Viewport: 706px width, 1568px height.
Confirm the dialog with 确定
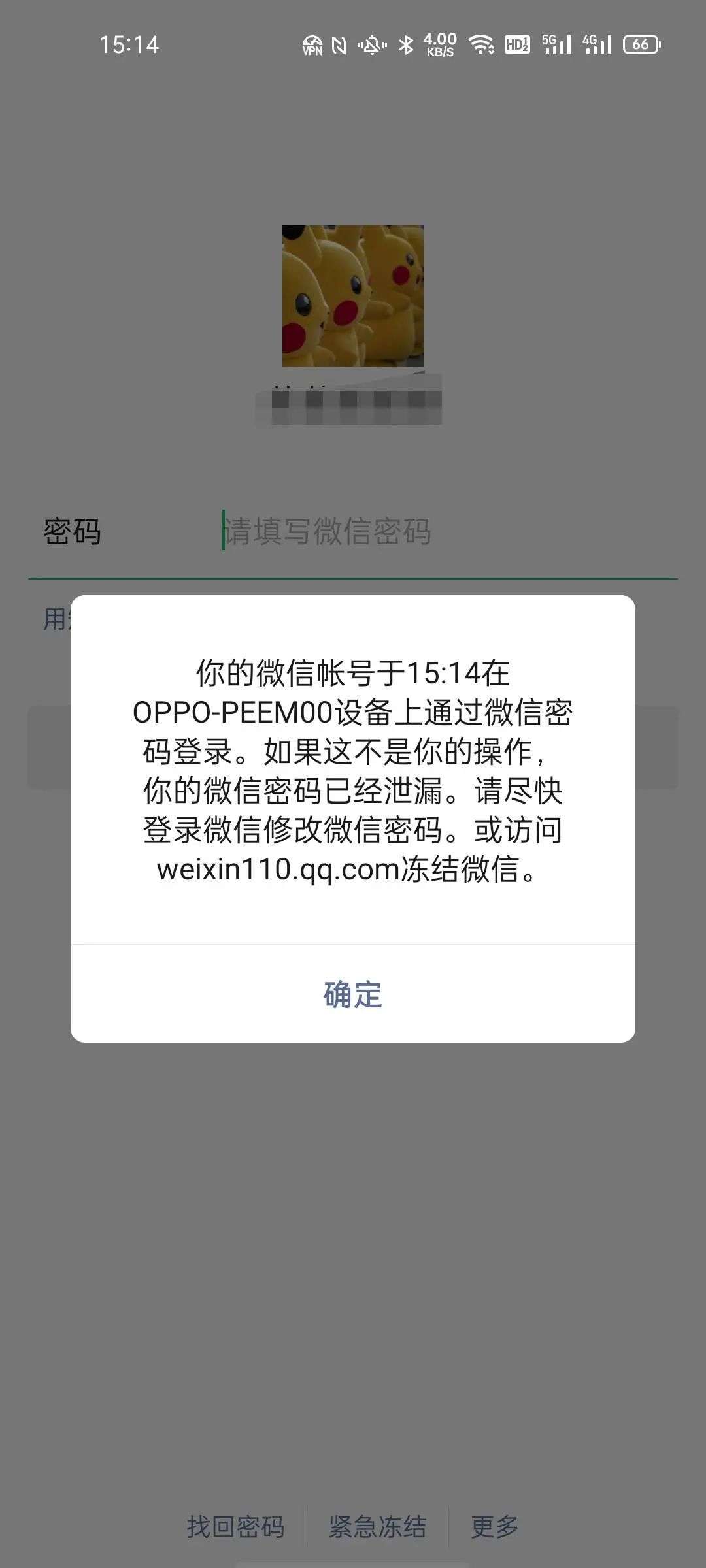353,994
